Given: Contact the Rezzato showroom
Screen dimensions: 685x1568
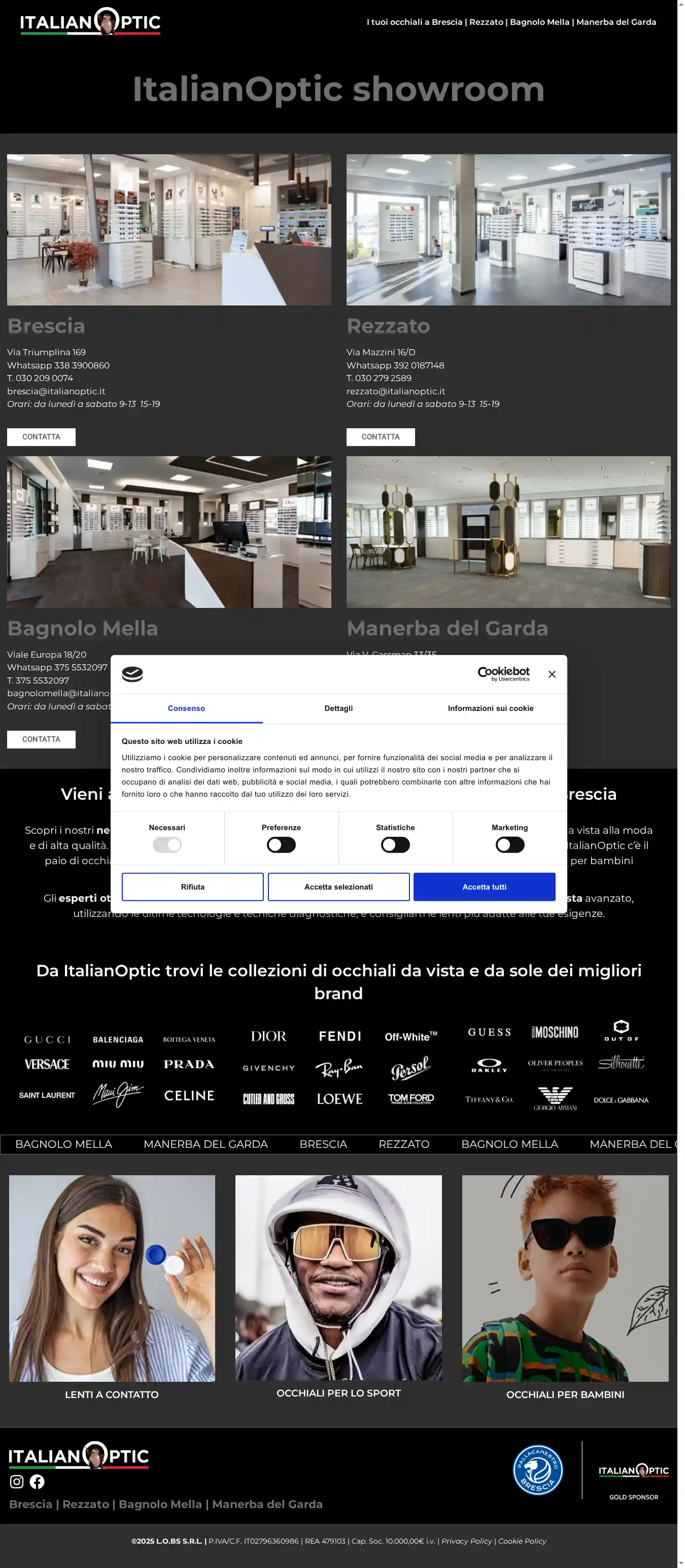Looking at the screenshot, I should (x=381, y=436).
